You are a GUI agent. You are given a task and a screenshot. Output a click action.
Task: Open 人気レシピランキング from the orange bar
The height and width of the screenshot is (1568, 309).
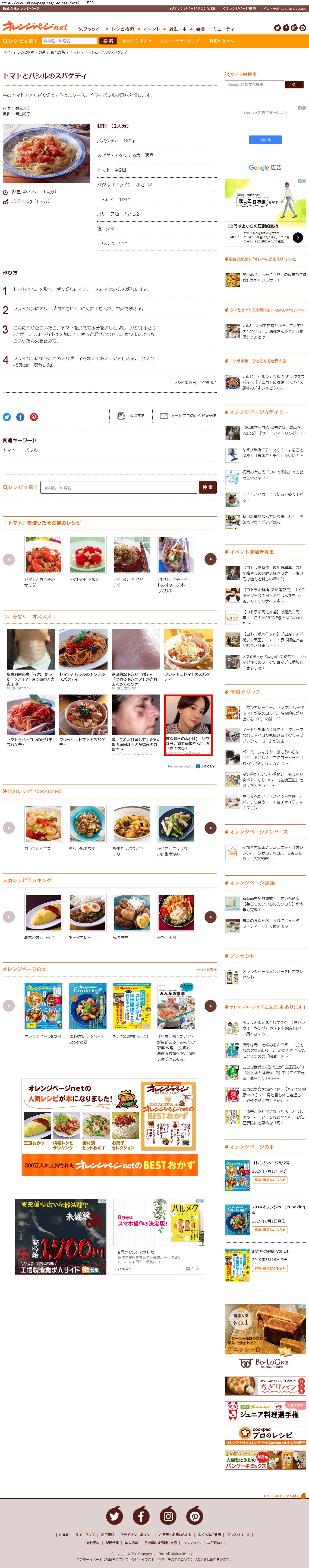[x=180, y=41]
